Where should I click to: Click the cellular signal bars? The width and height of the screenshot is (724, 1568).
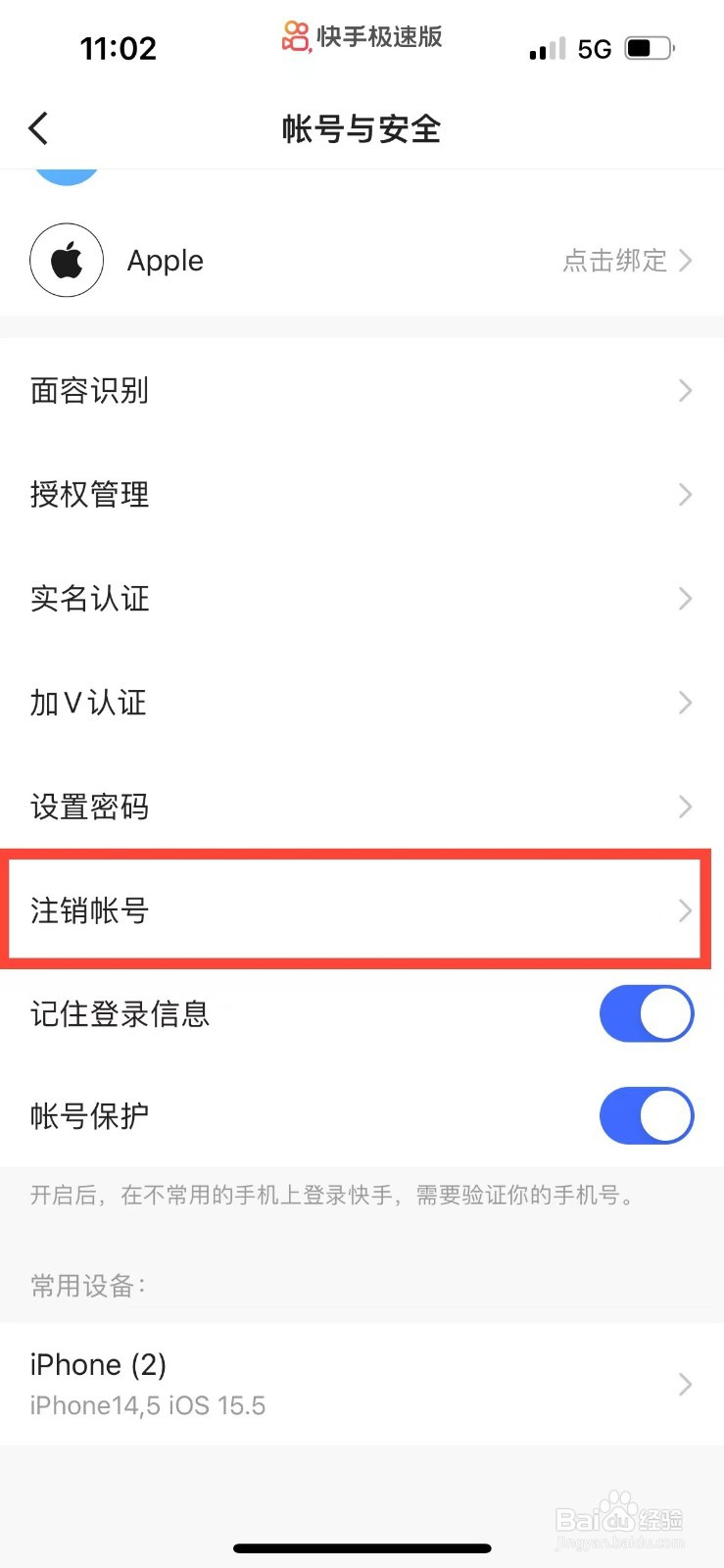(546, 47)
